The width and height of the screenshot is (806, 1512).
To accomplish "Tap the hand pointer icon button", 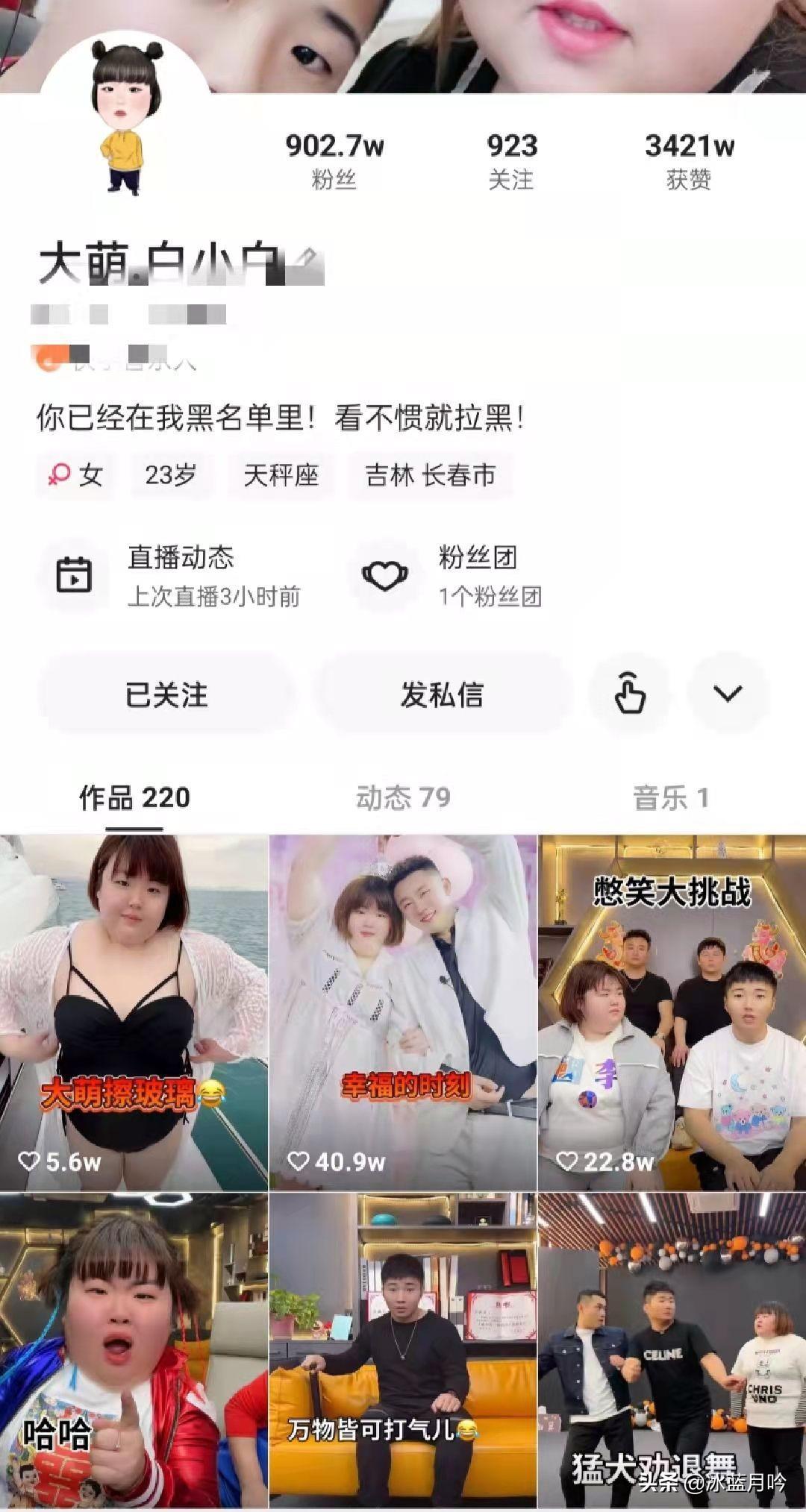I will (629, 694).
